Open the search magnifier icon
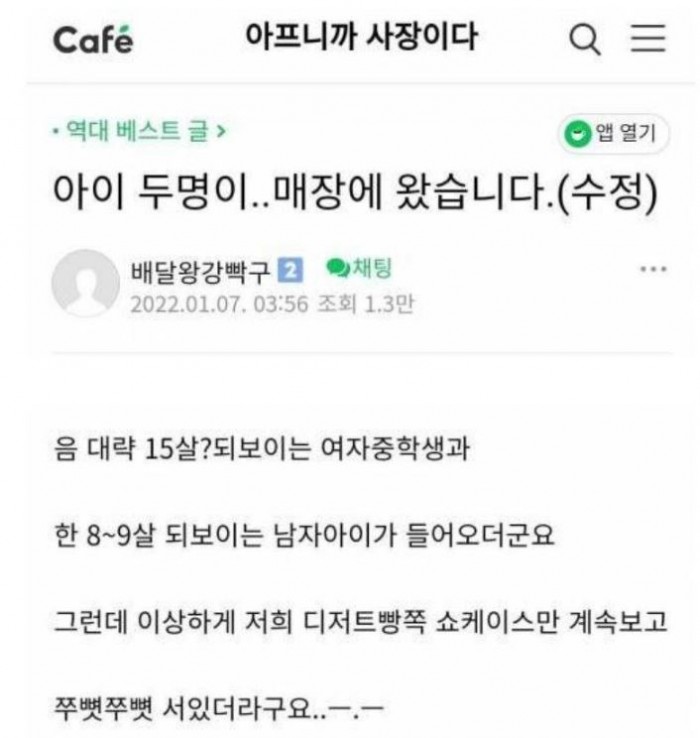700x738 pixels. coord(585,40)
